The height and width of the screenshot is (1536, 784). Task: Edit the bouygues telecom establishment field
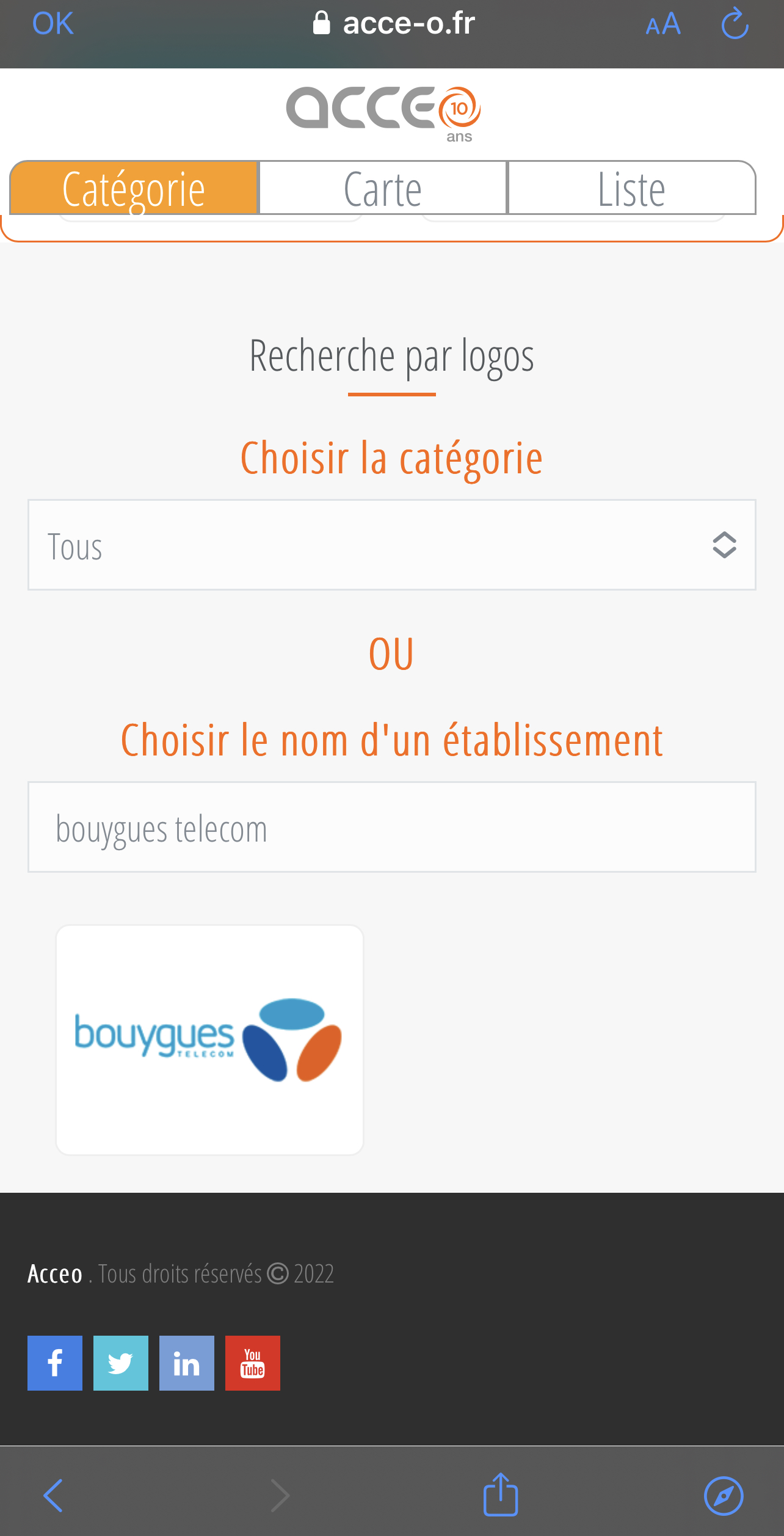392,827
